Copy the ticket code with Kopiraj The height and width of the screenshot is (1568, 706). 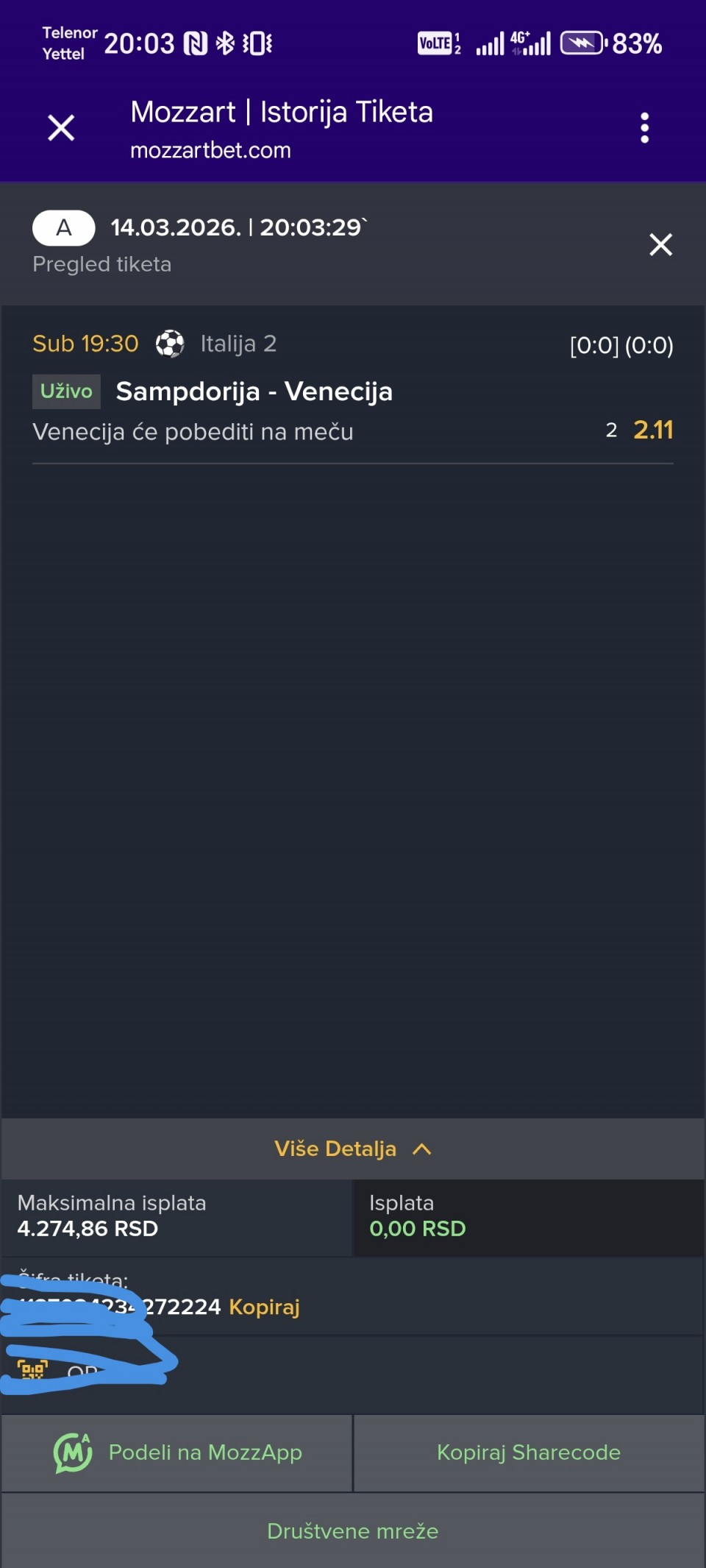pos(264,1307)
